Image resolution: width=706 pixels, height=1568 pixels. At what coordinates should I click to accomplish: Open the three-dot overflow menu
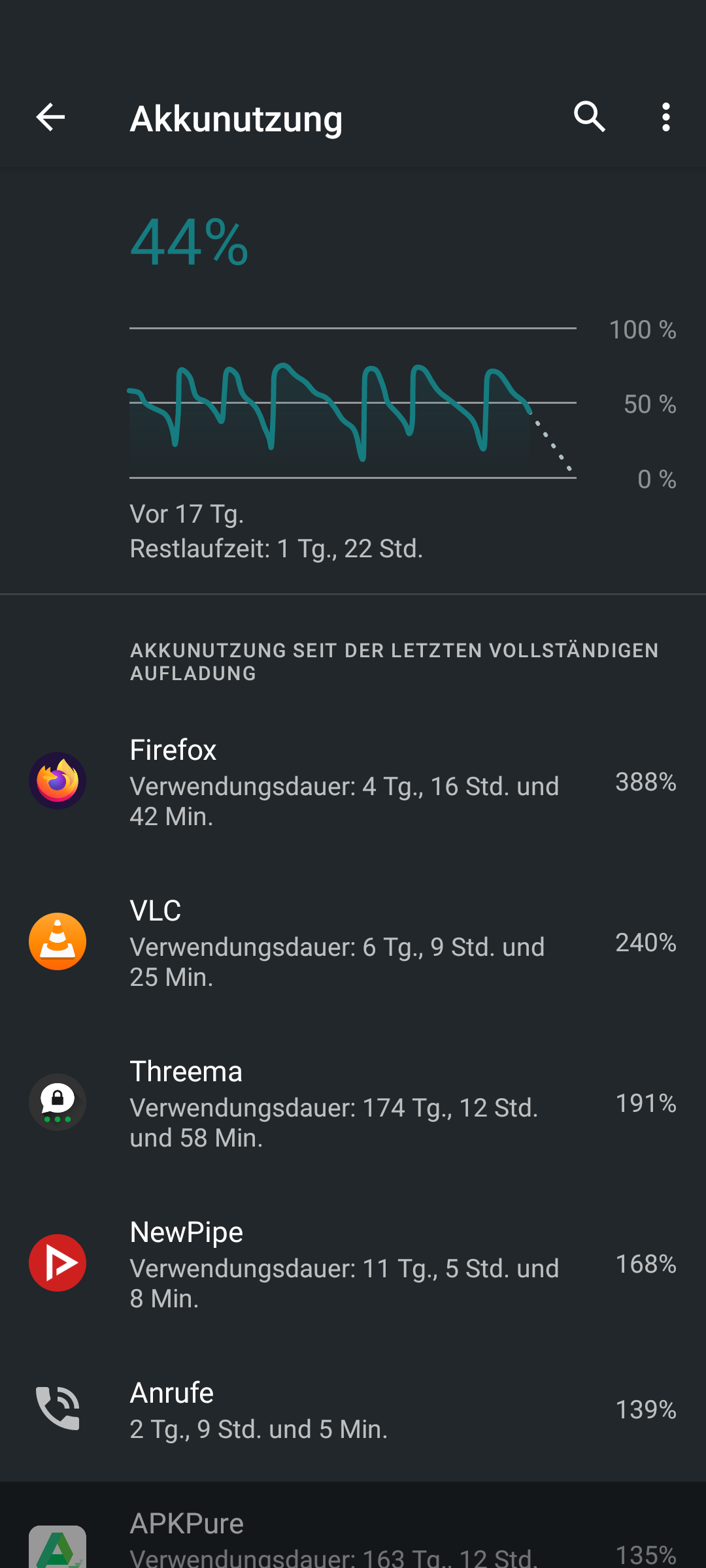pos(665,118)
